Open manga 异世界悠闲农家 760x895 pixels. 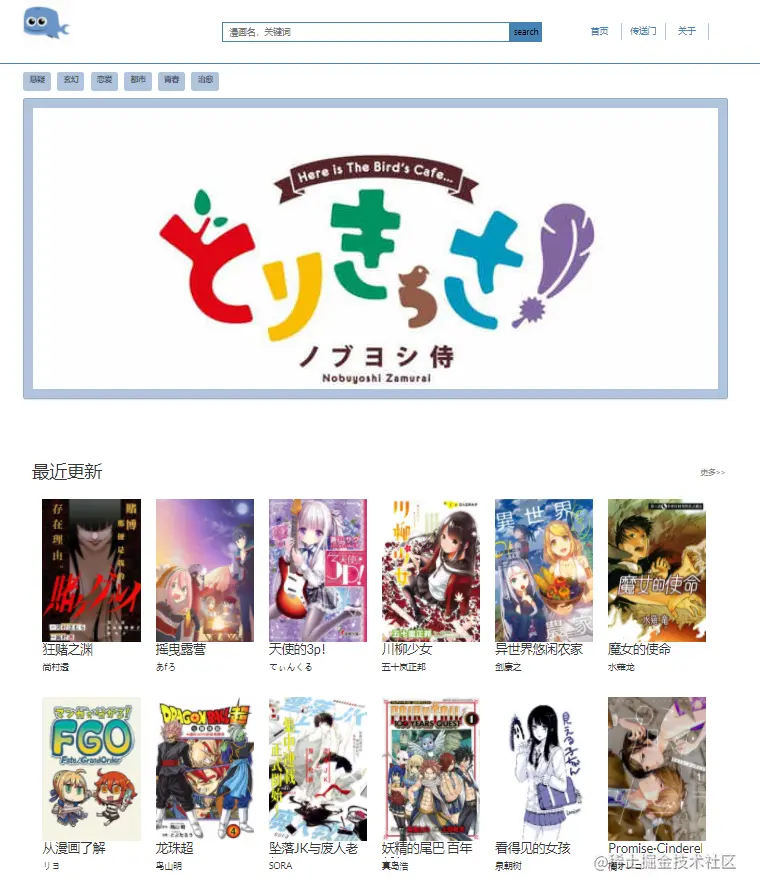544,570
